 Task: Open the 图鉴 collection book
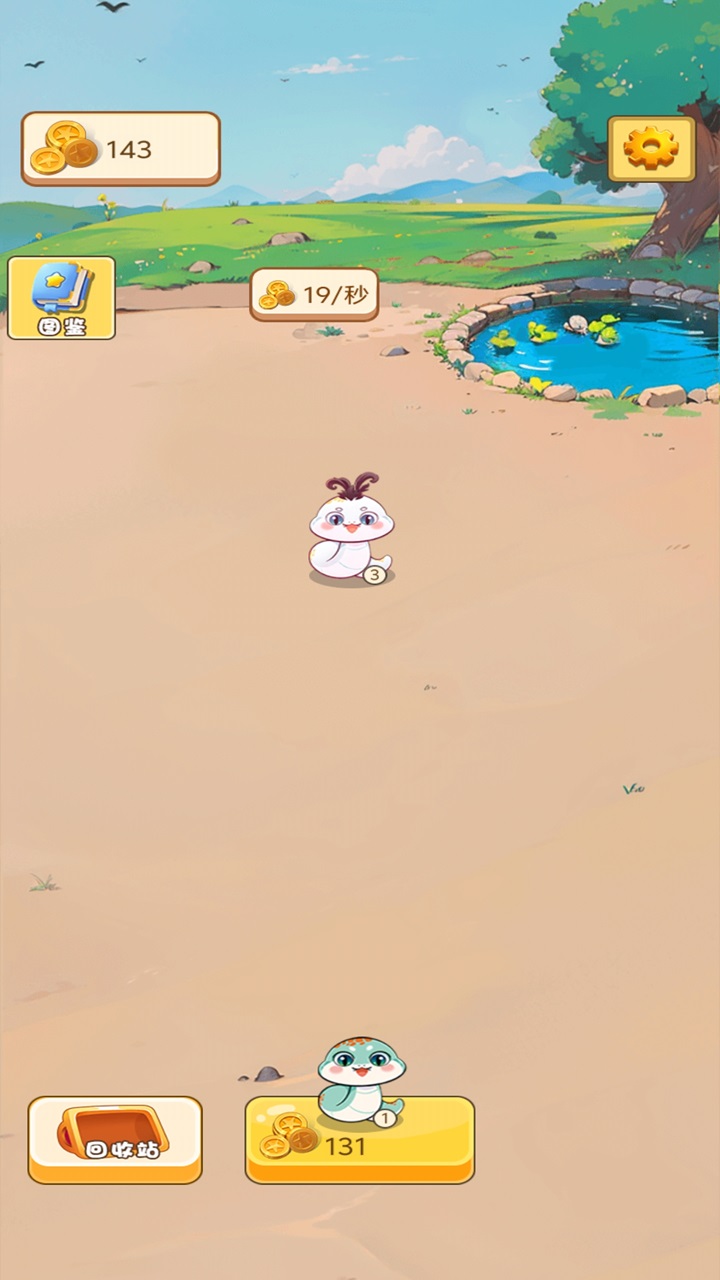(x=61, y=298)
